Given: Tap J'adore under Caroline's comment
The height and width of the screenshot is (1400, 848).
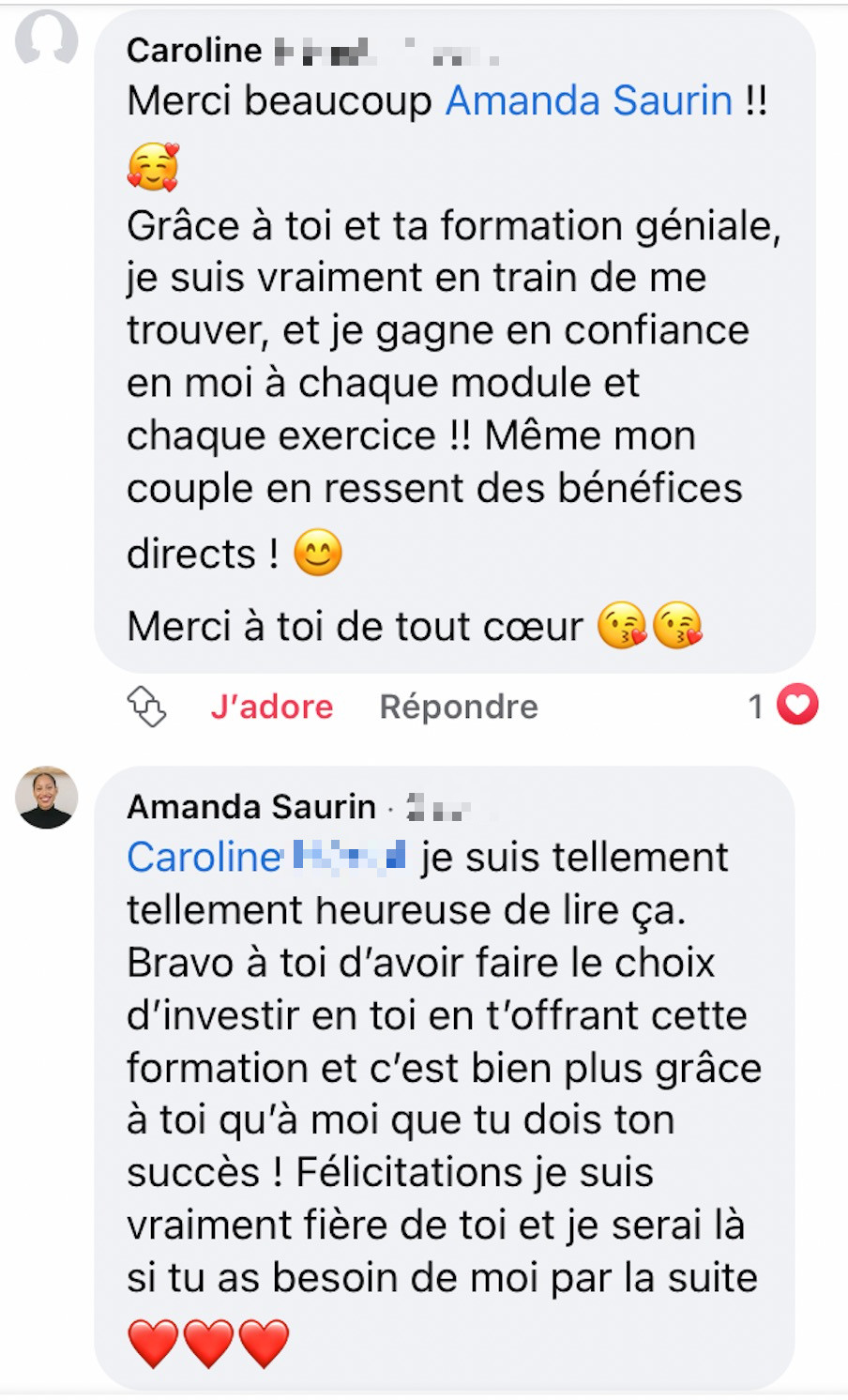Looking at the screenshot, I should pos(271,707).
